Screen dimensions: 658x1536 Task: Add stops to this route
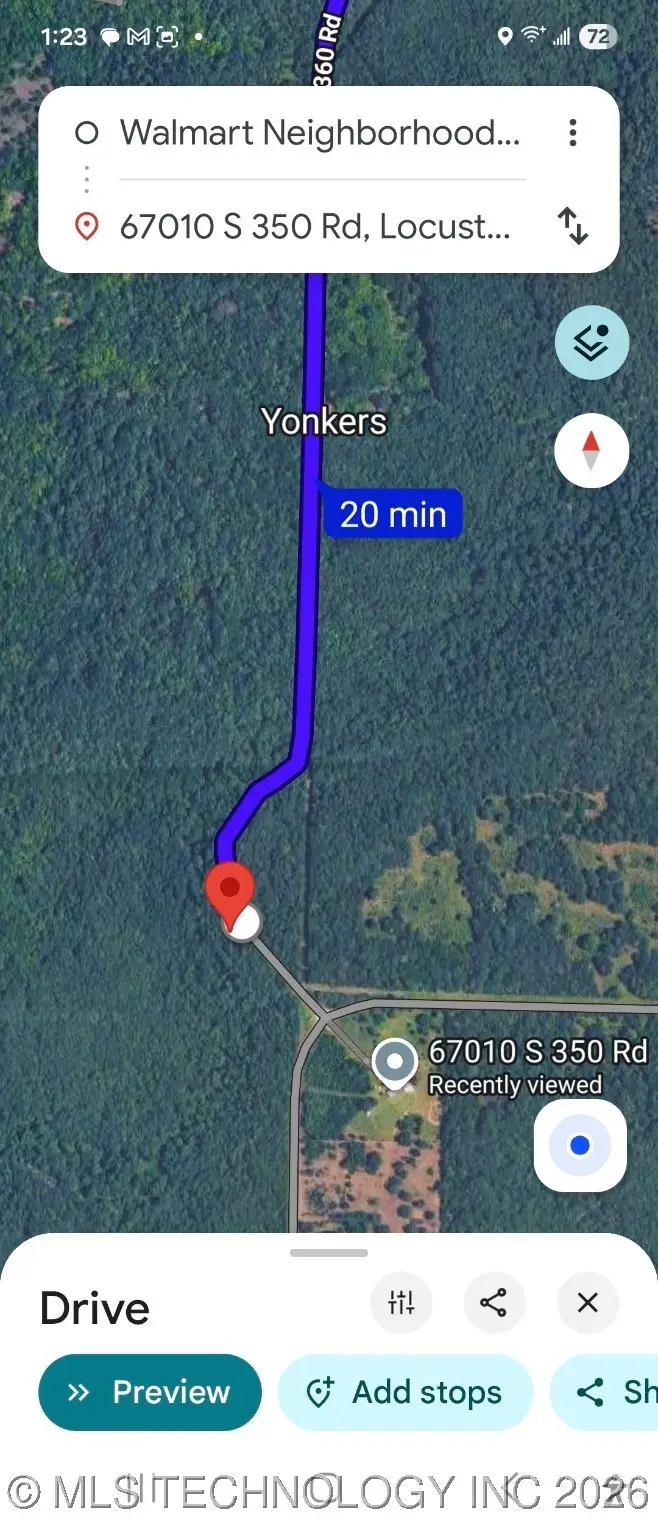click(405, 1392)
